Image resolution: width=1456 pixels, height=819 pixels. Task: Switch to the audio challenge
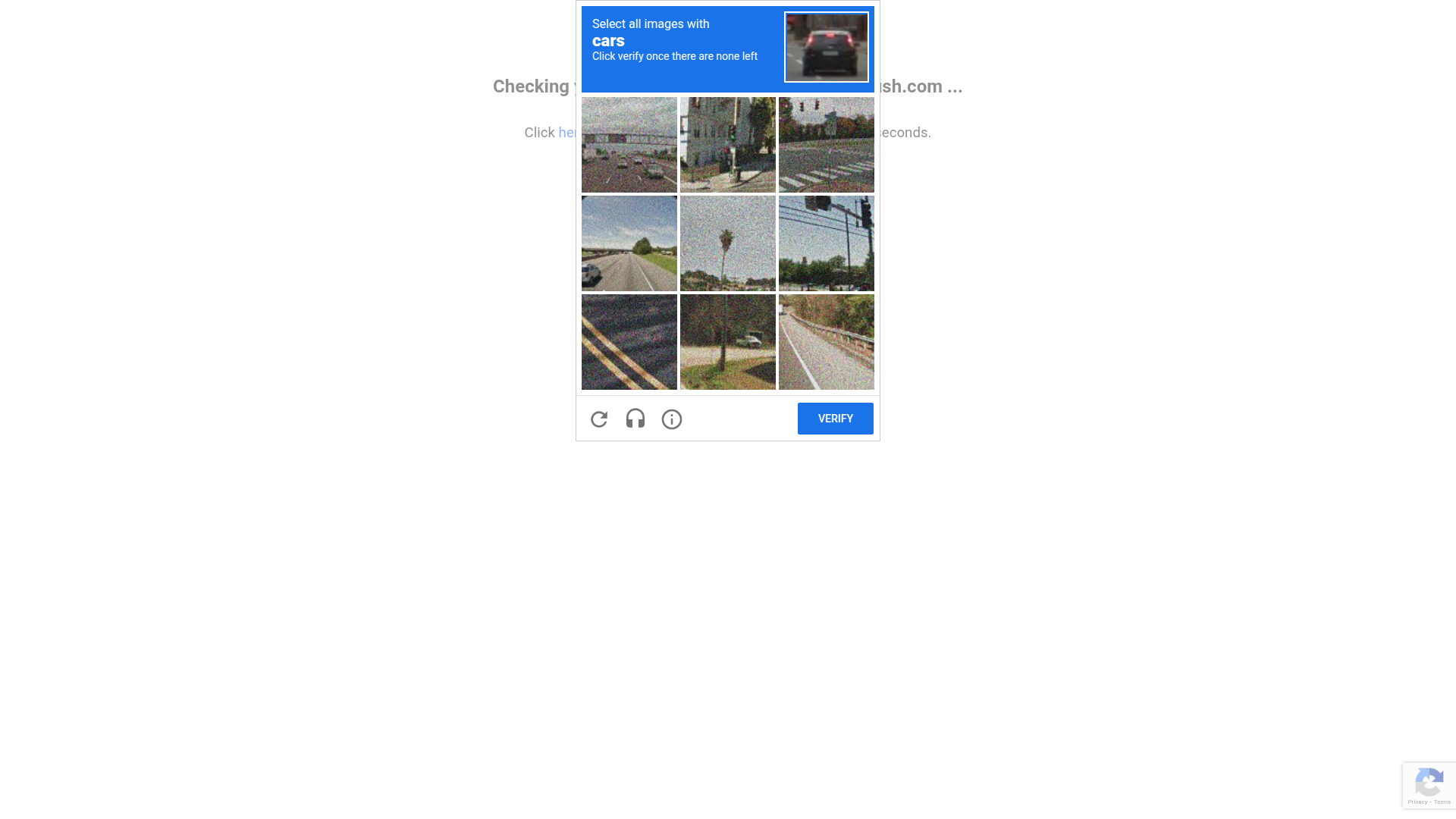[635, 419]
